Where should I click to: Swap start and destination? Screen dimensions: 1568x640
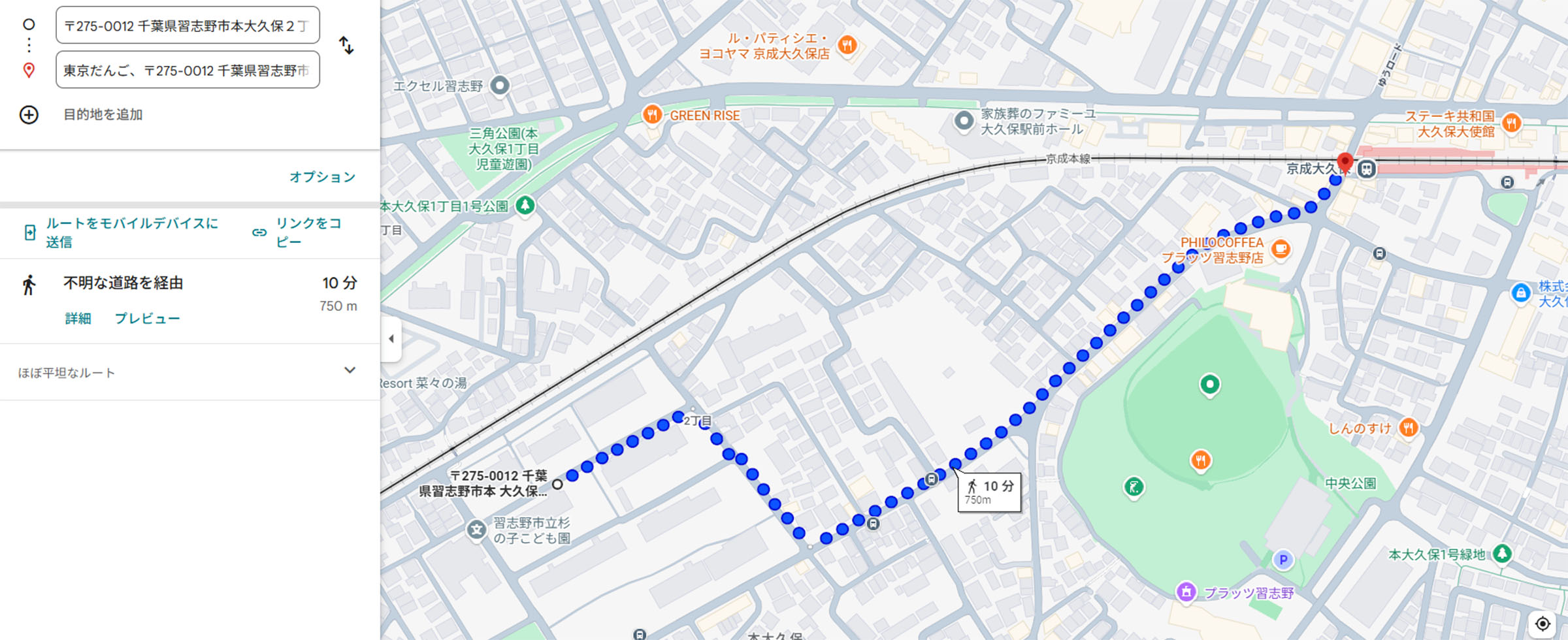pos(346,46)
